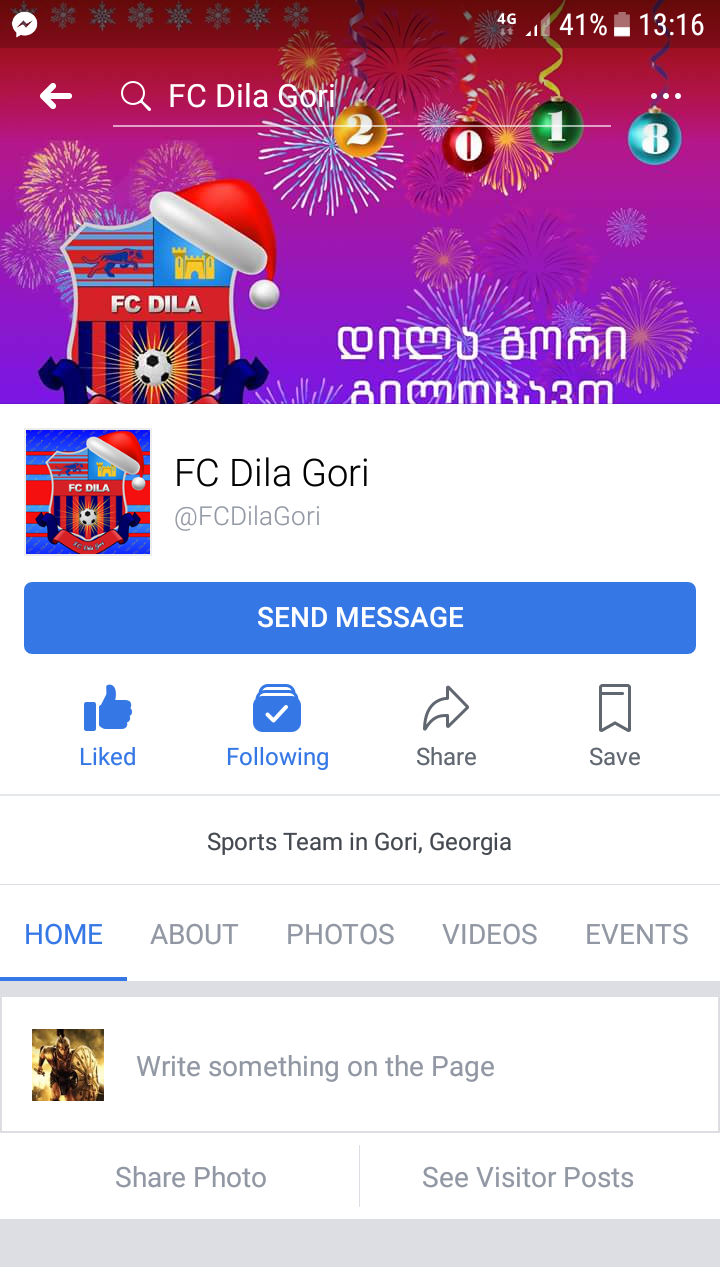Open the Videos tab
Screen dimensions: 720x1280
click(490, 934)
